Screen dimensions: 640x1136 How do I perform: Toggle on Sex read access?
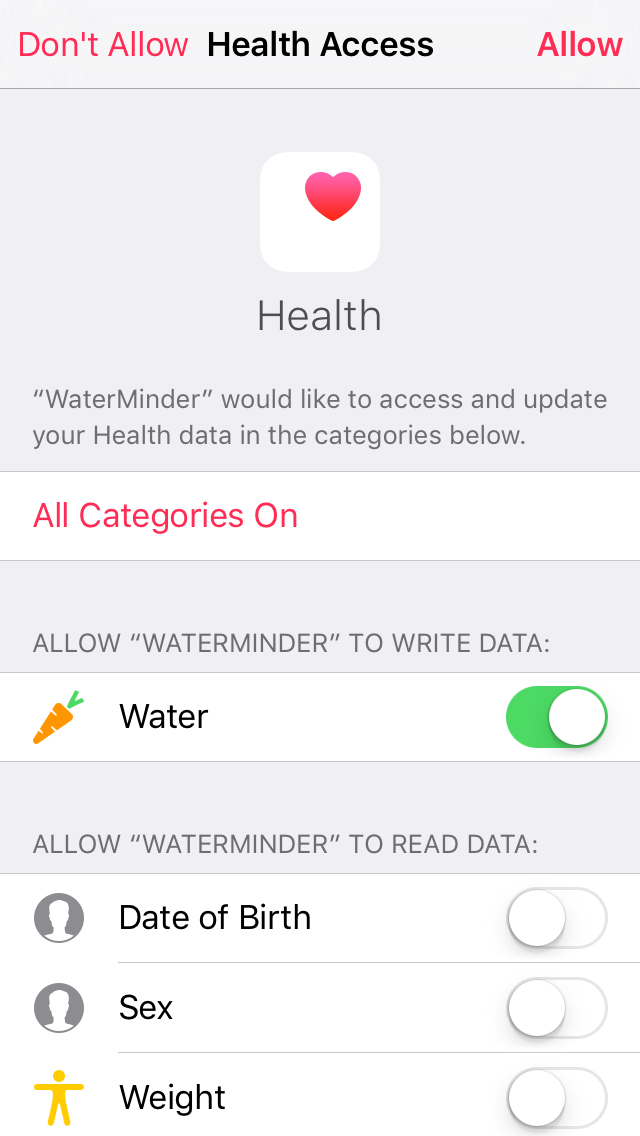557,1007
